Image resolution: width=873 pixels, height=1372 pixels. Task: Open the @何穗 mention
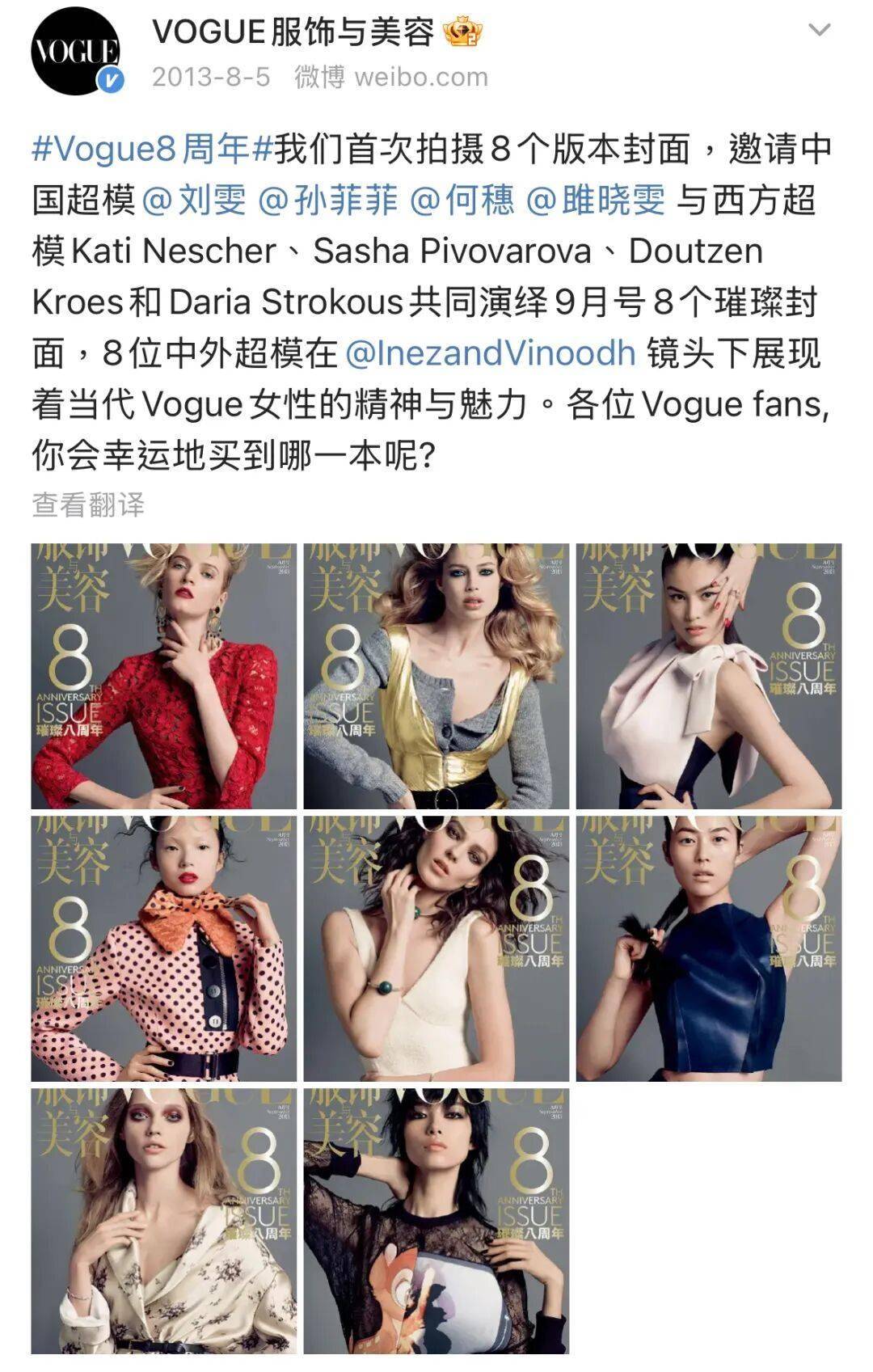[462, 201]
